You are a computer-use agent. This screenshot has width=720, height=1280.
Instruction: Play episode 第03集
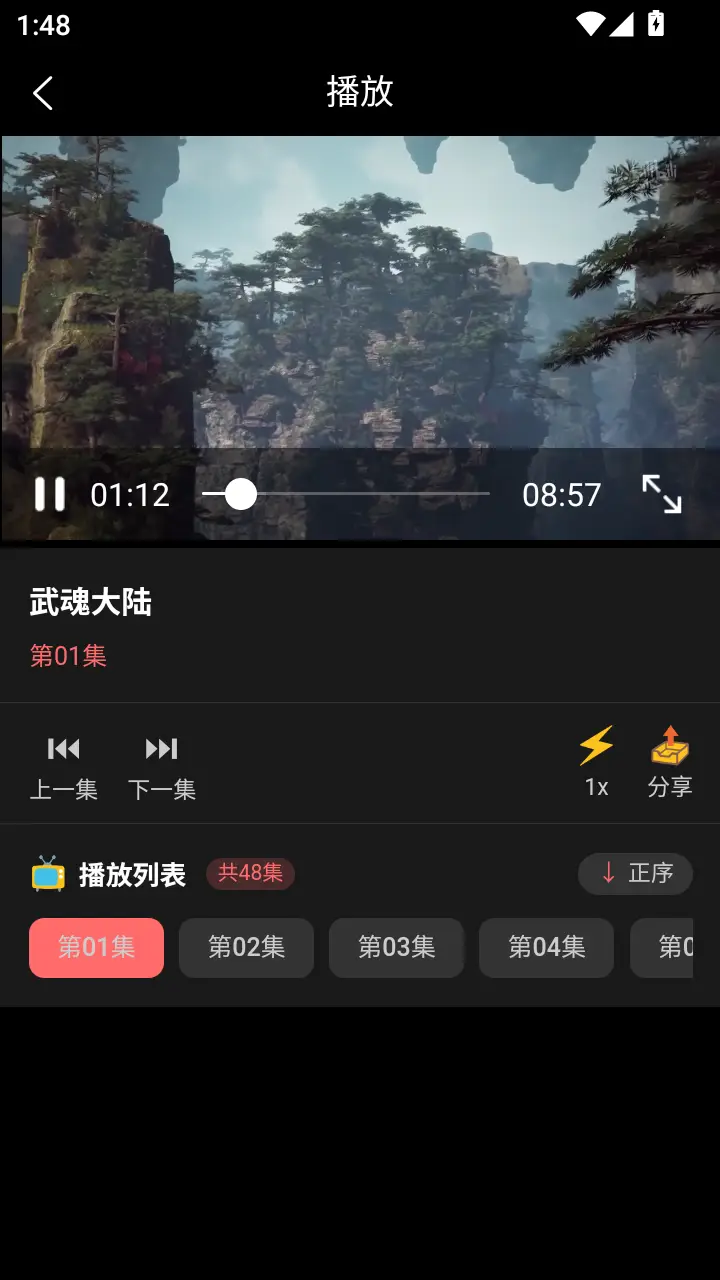click(x=396, y=947)
